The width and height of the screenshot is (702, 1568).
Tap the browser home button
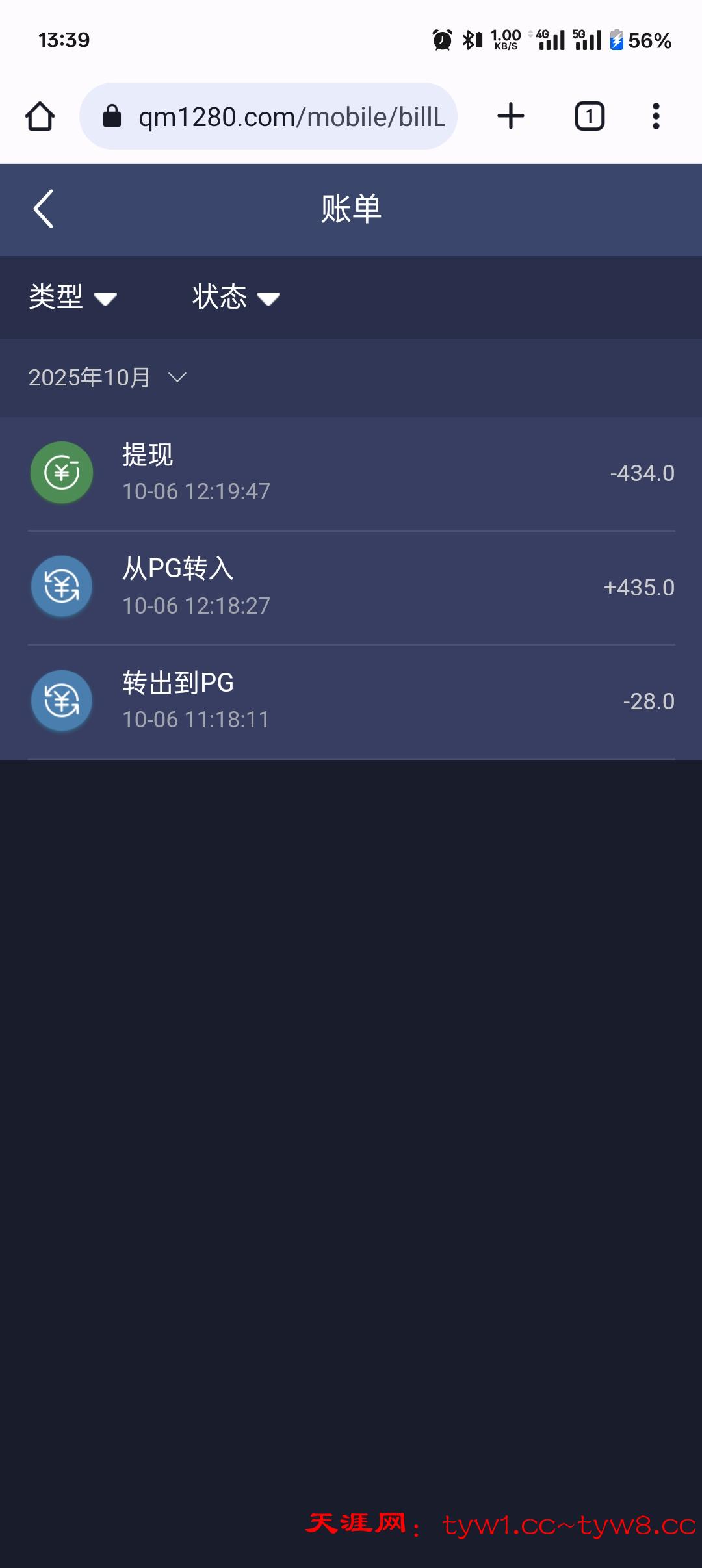tap(40, 117)
